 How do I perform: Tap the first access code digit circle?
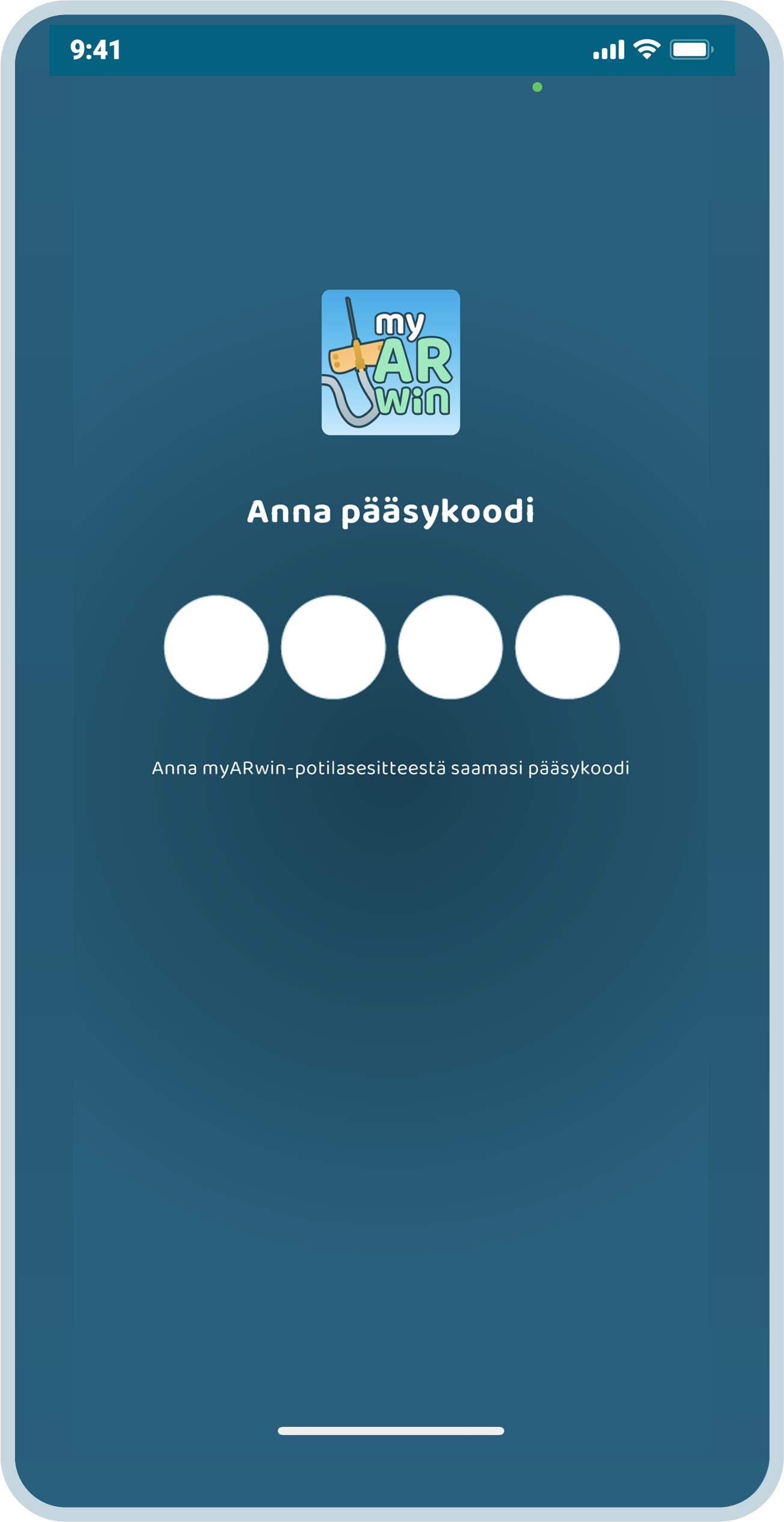(x=216, y=647)
